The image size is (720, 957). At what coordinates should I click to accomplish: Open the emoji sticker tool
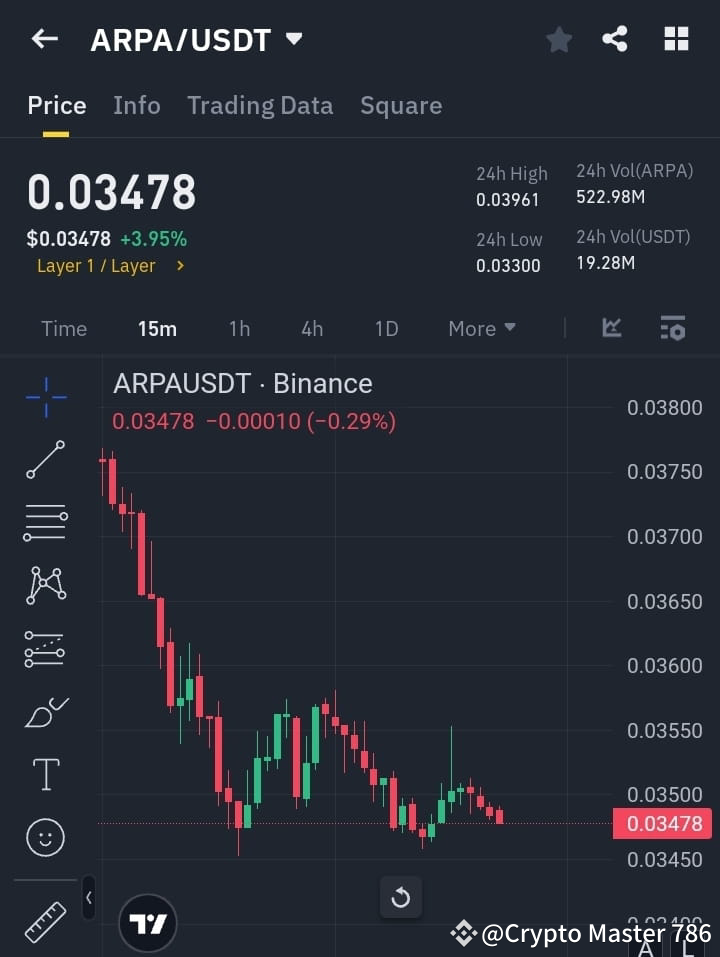44,837
